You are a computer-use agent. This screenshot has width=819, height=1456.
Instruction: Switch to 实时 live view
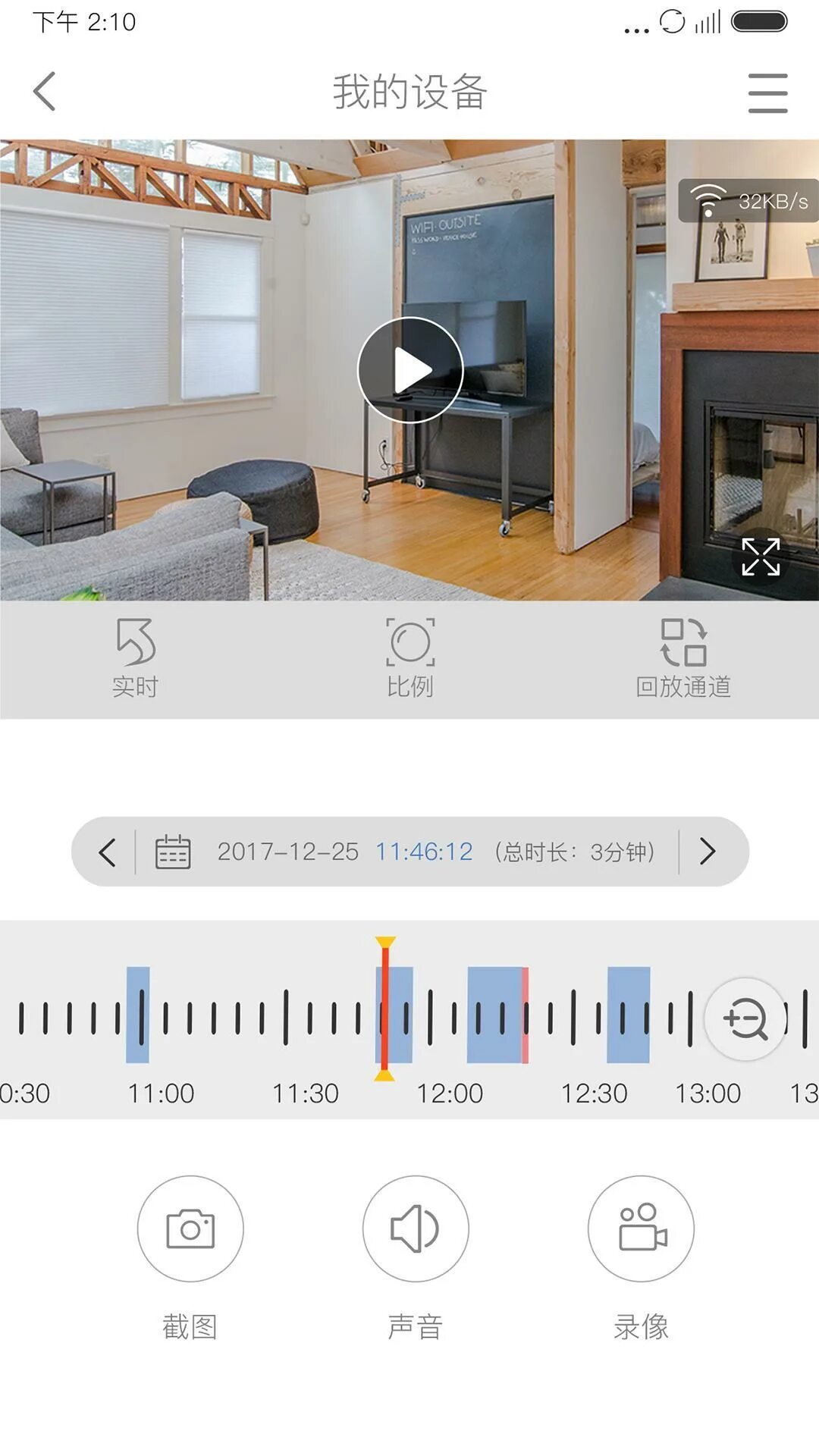pos(136,658)
